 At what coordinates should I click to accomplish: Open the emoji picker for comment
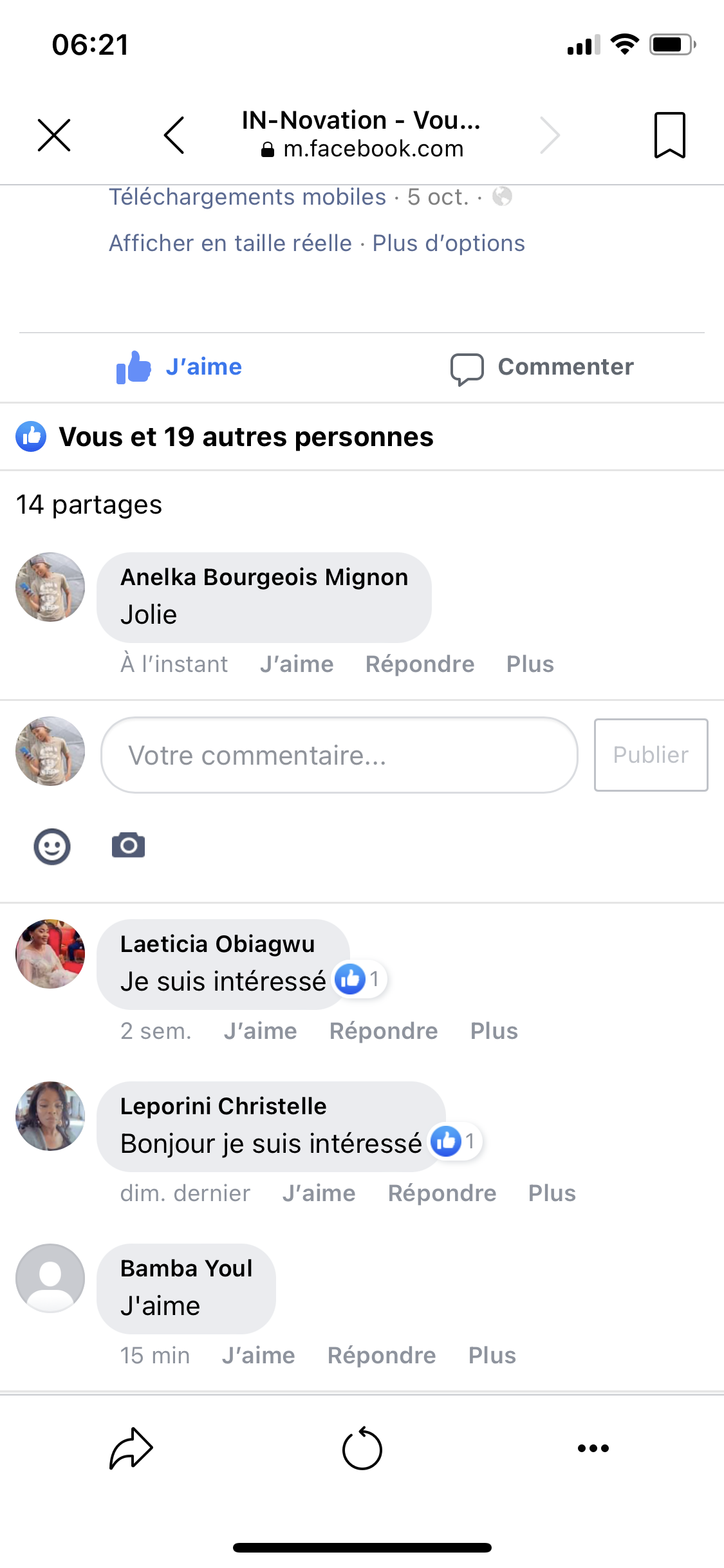coord(52,846)
